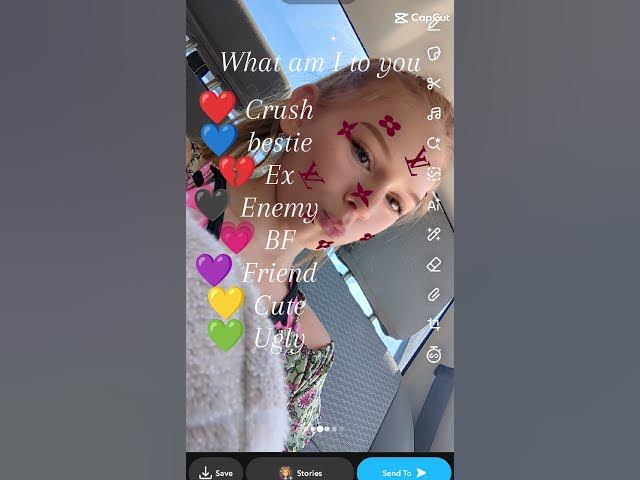Open the crop tool
Image resolution: width=640 pixels, height=480 pixels.
coord(434,324)
